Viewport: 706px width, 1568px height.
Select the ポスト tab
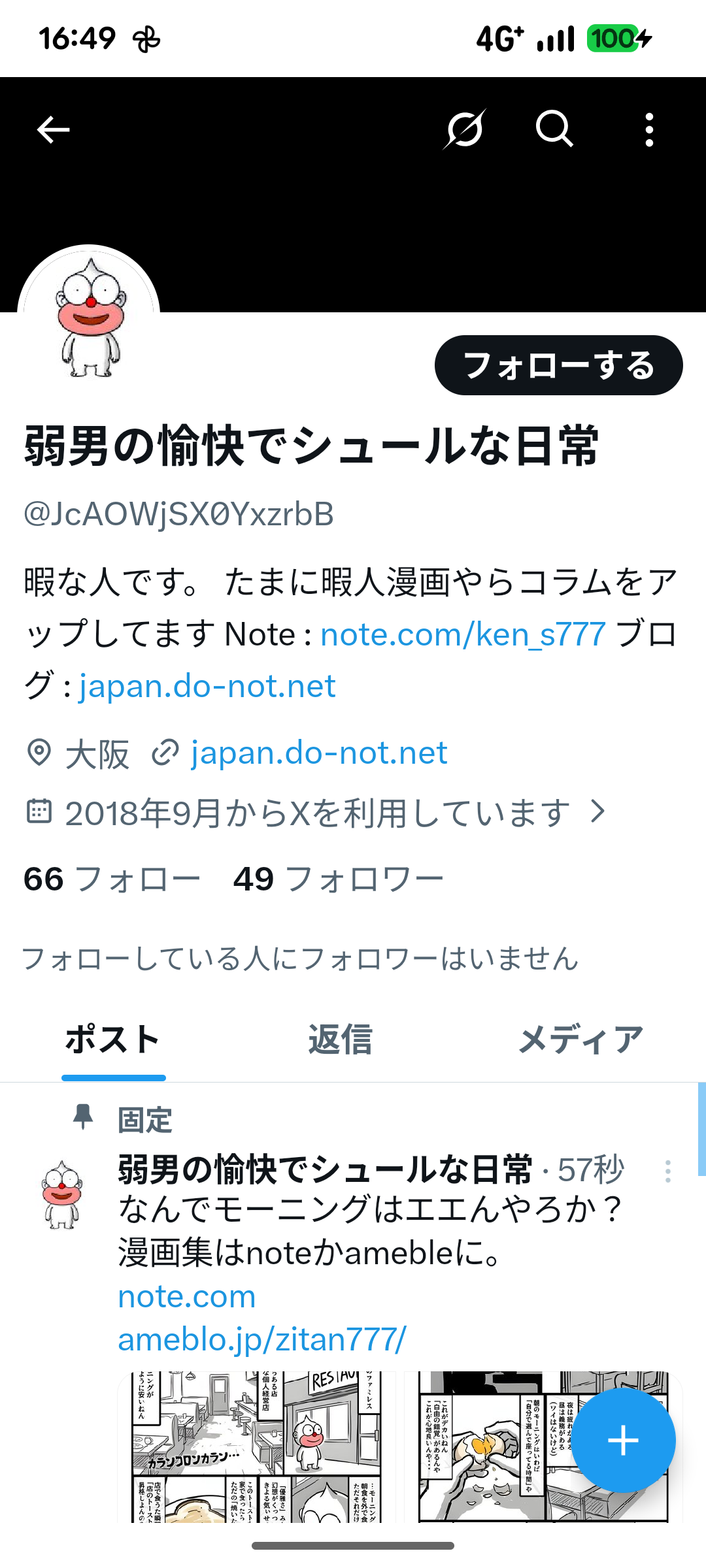coord(113,1039)
